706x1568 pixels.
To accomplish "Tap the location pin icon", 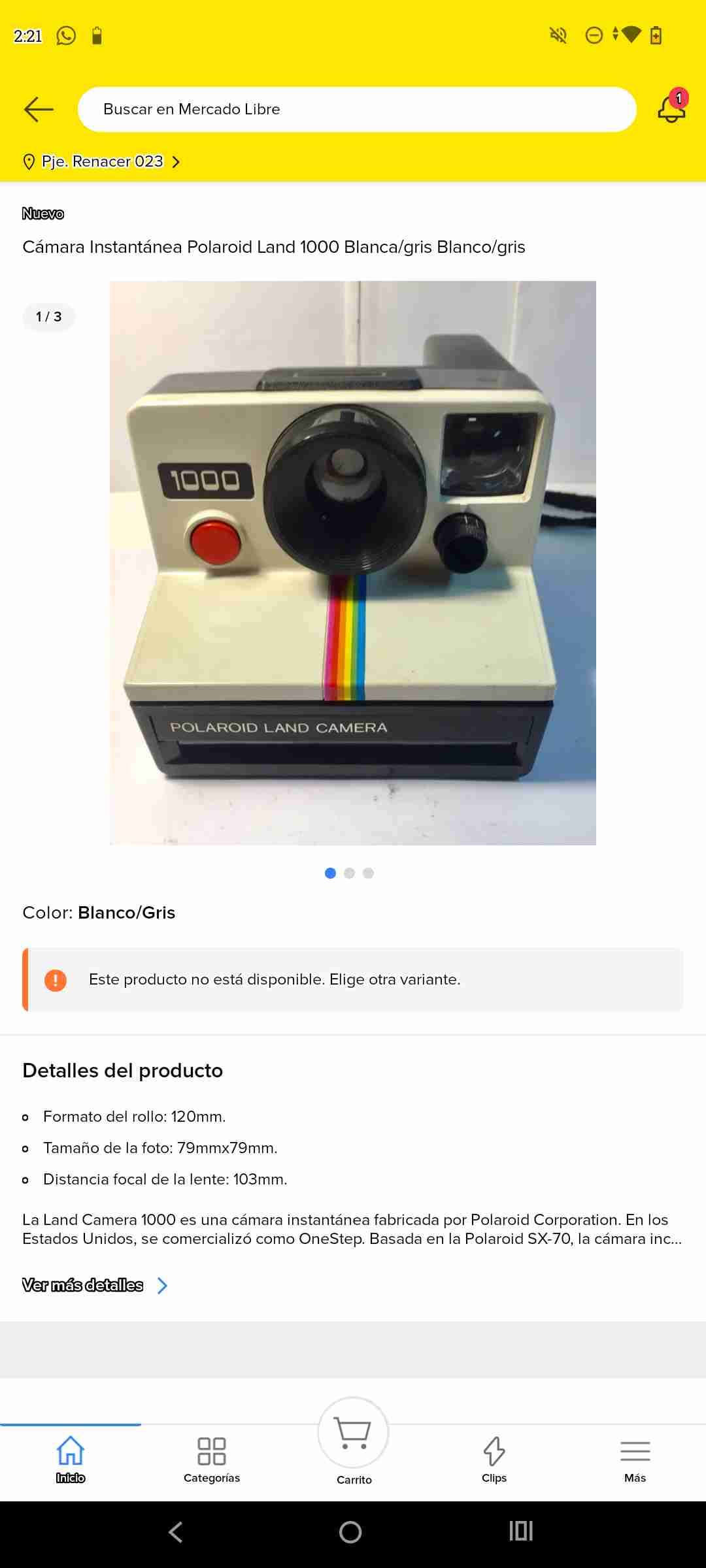I will point(29,161).
